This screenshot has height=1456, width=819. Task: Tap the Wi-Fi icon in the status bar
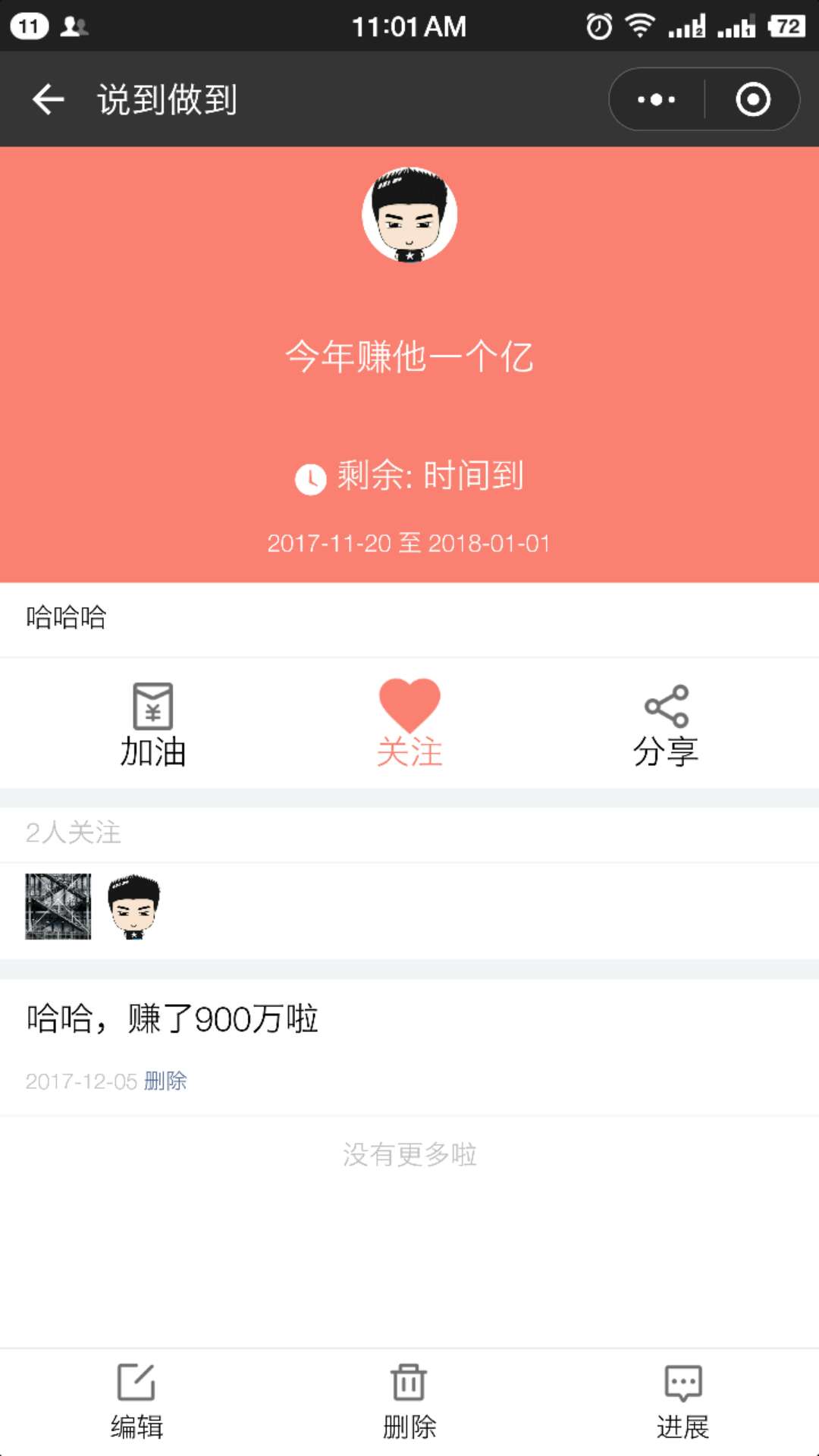click(638, 25)
